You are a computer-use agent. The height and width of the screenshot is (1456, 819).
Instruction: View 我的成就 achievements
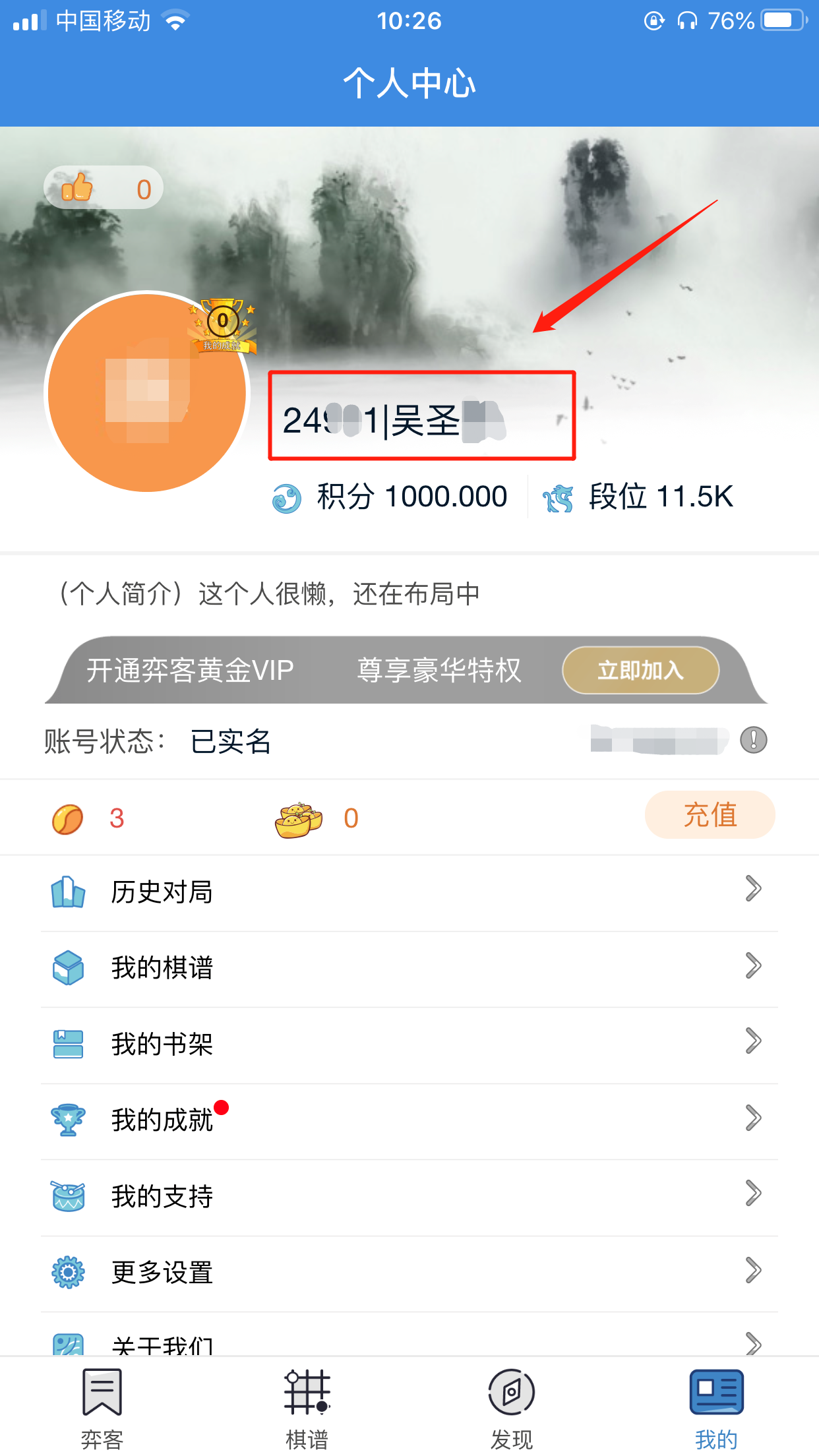409,1120
